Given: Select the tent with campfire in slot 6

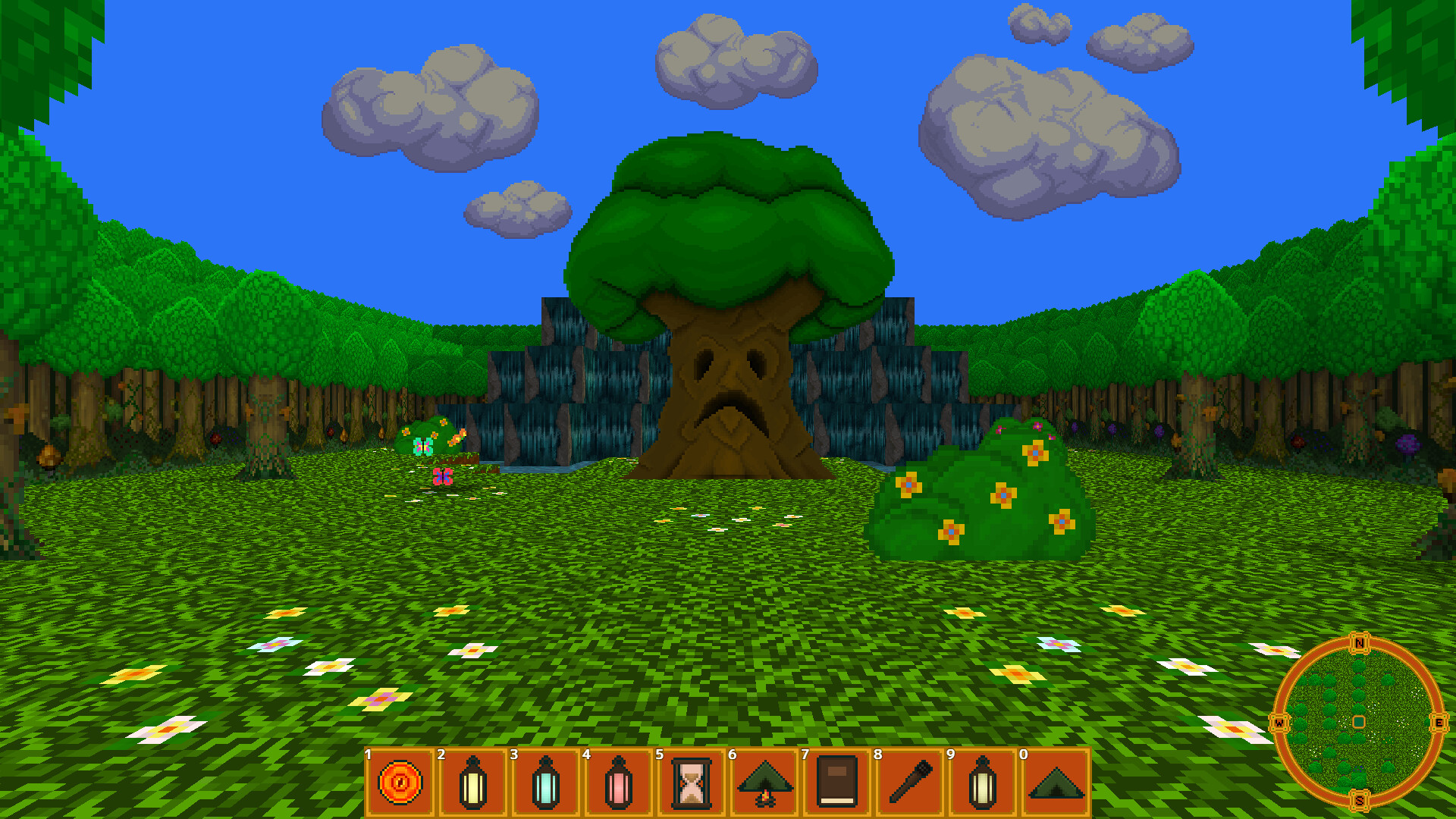Looking at the screenshot, I should (x=764, y=782).
